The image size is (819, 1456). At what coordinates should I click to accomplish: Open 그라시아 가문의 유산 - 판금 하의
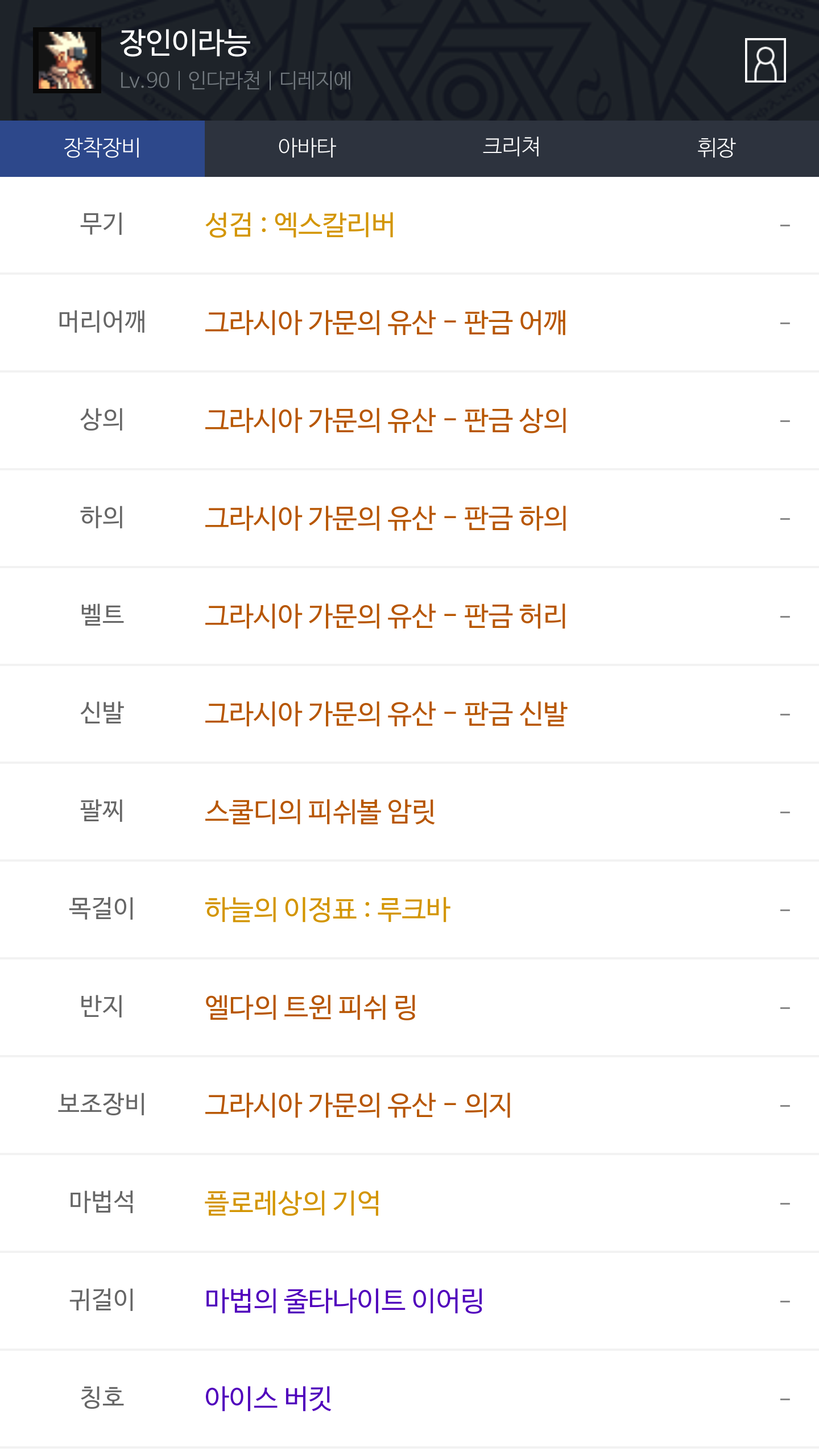[x=386, y=518]
